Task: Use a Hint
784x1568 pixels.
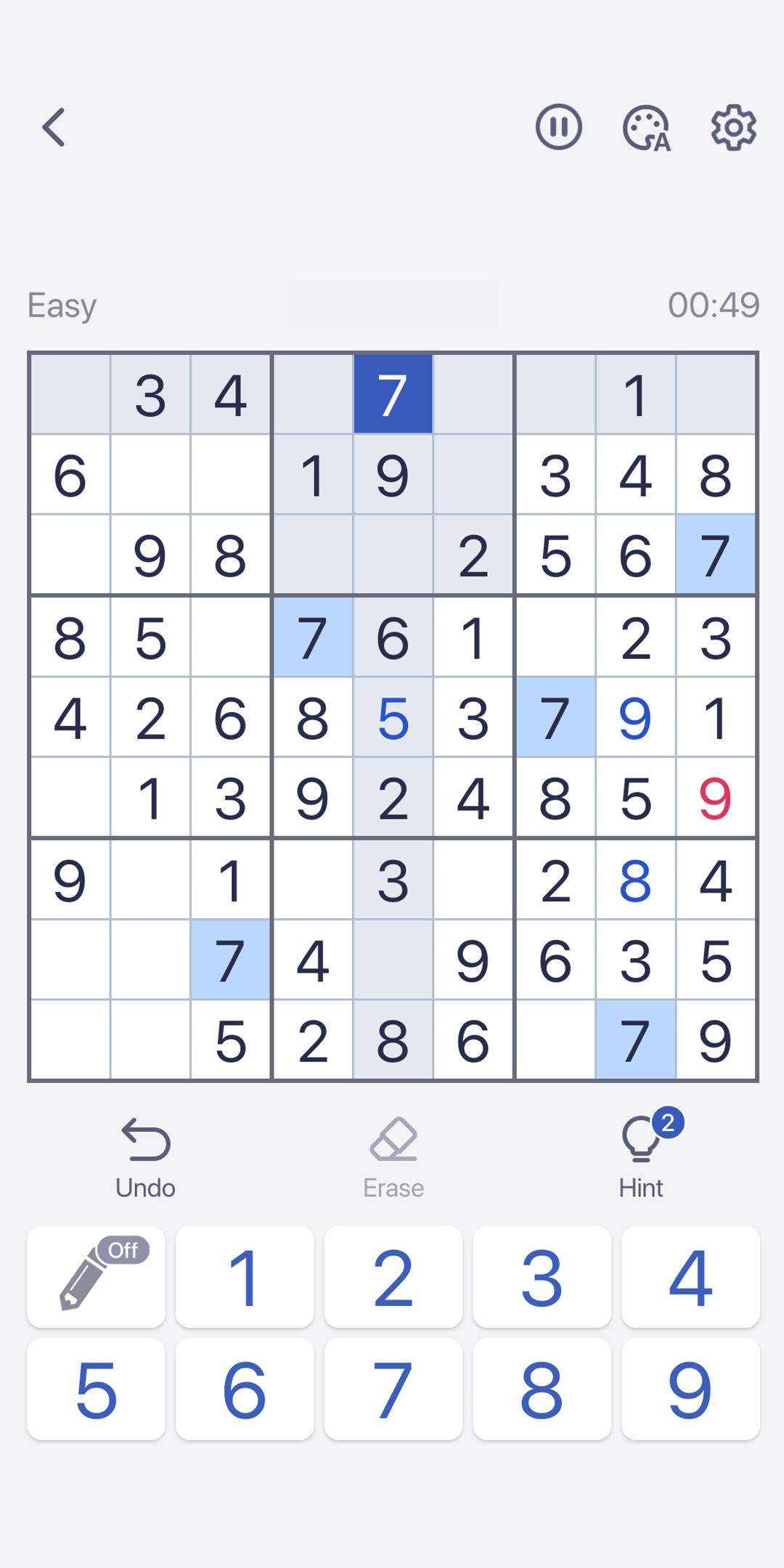Action: 641,1159
